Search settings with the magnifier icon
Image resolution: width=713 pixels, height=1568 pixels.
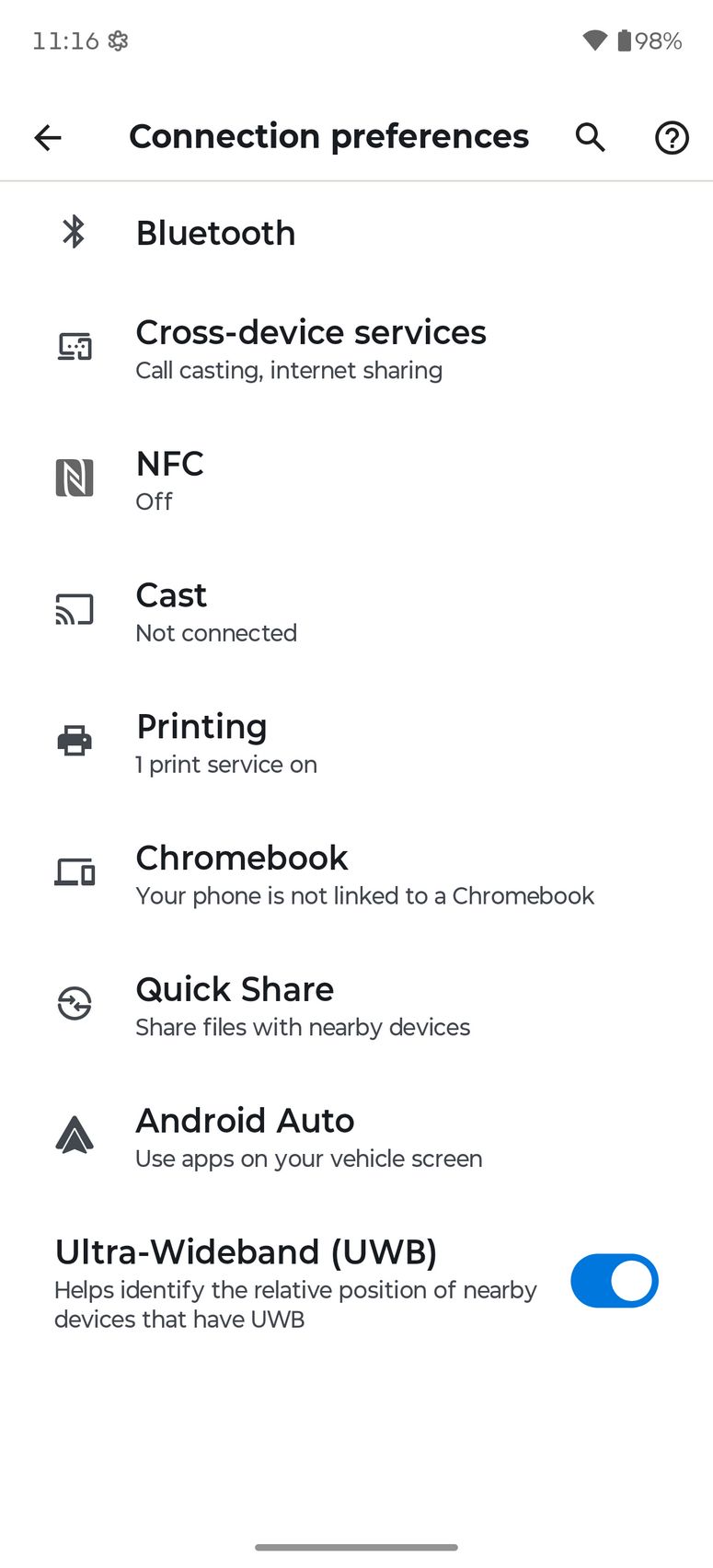click(590, 138)
